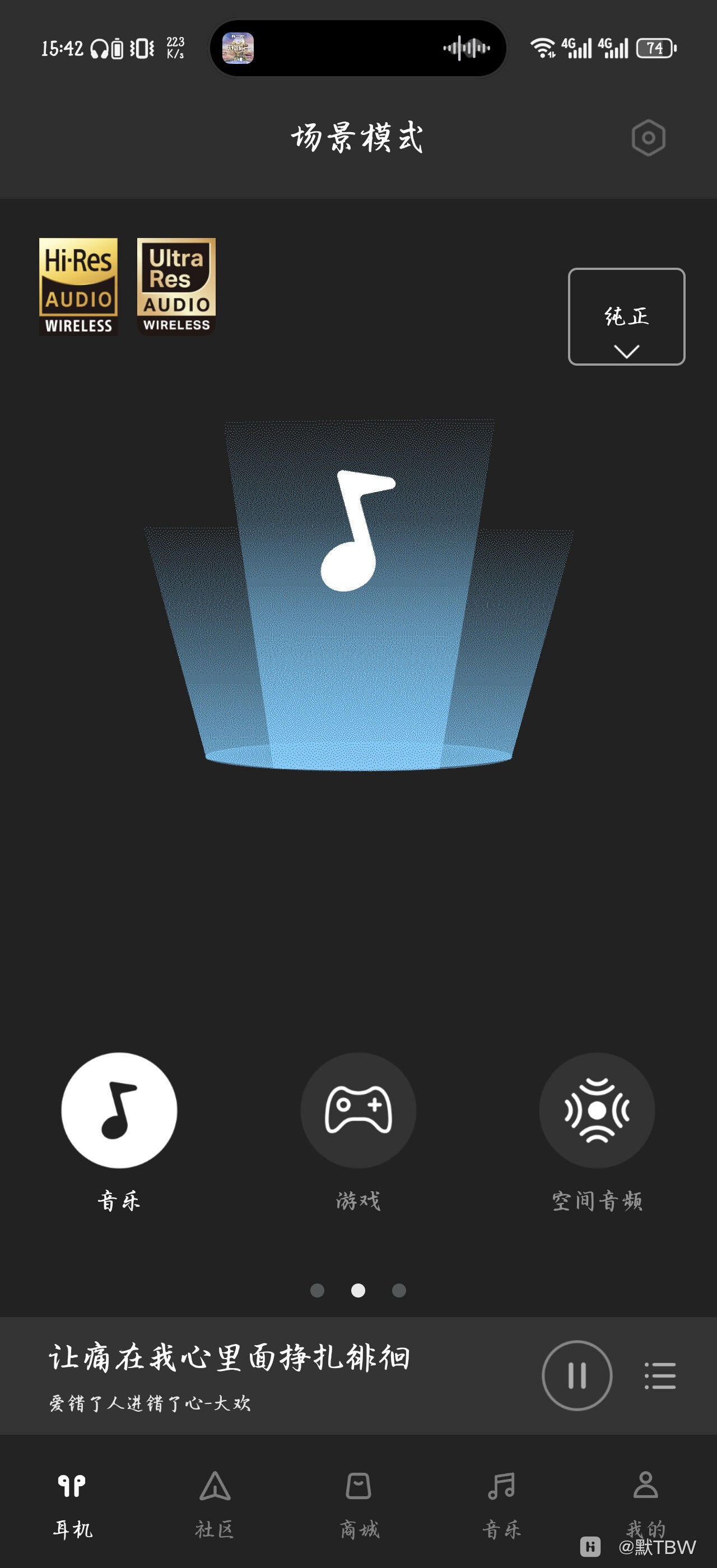
Task: Select the 音乐 scene mode
Action: click(x=119, y=1111)
